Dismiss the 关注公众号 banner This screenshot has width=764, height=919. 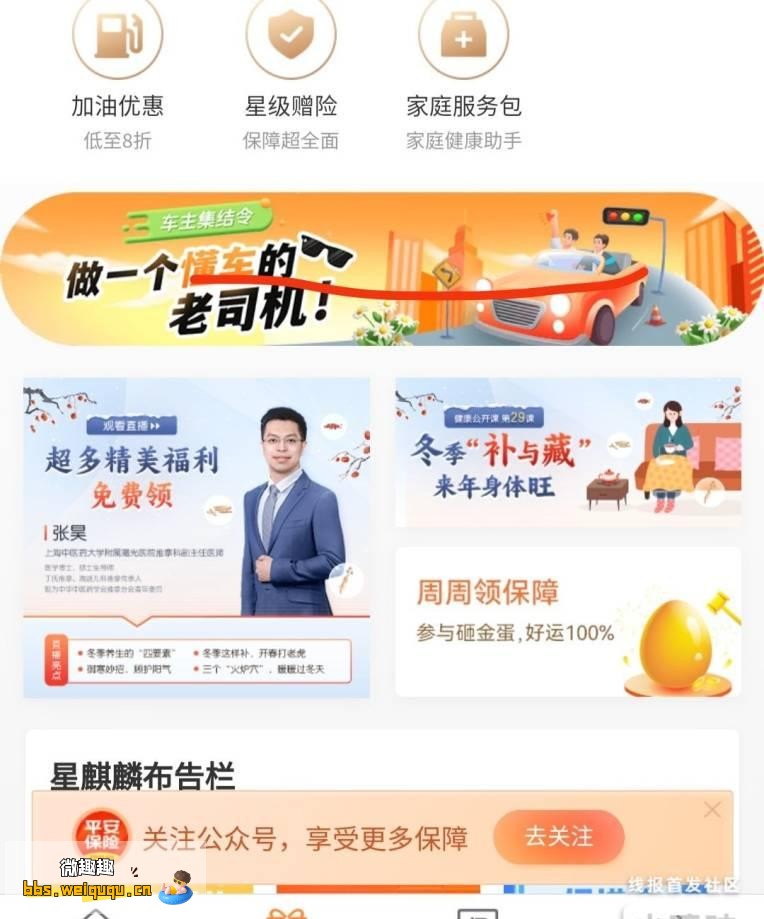712,810
